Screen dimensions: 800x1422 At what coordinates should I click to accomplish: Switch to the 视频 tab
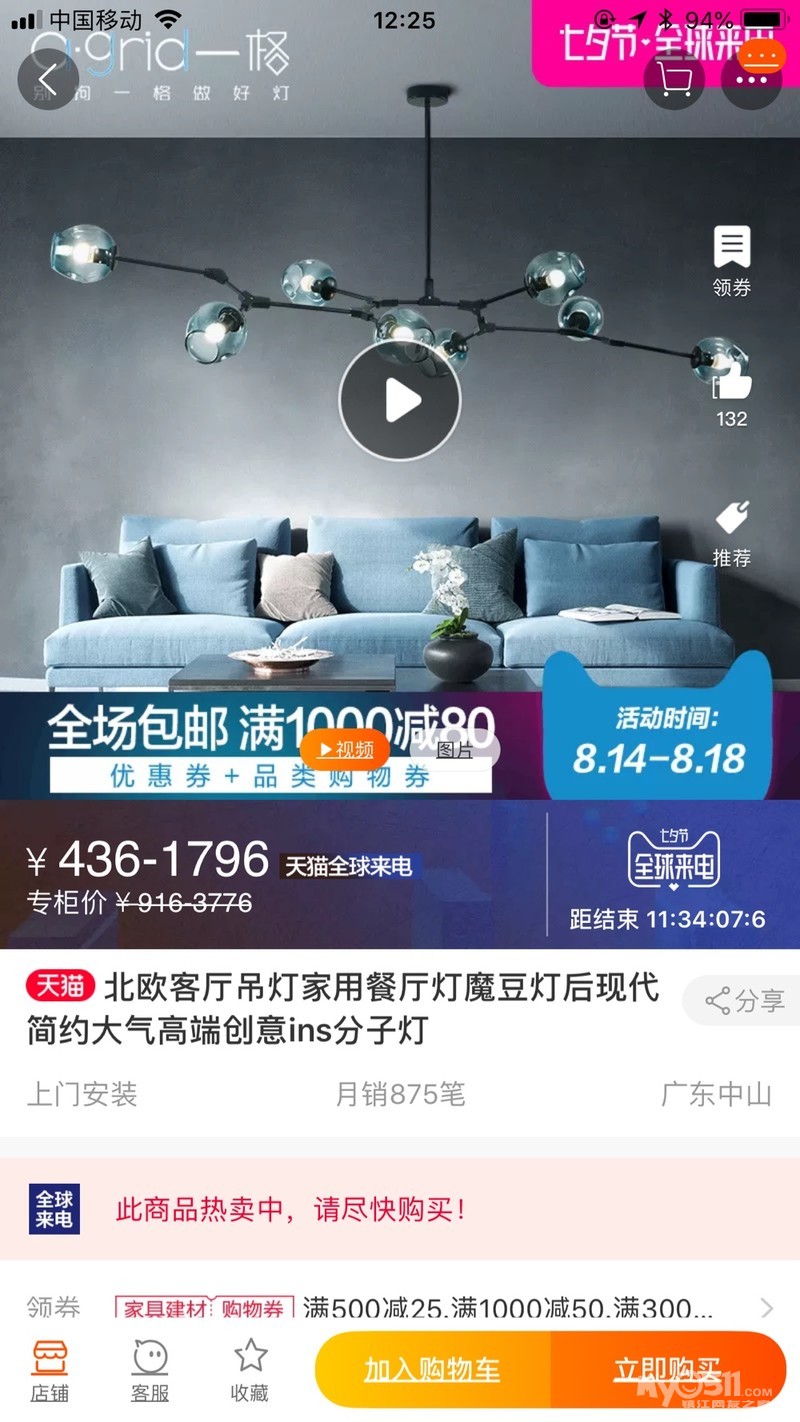pos(345,749)
